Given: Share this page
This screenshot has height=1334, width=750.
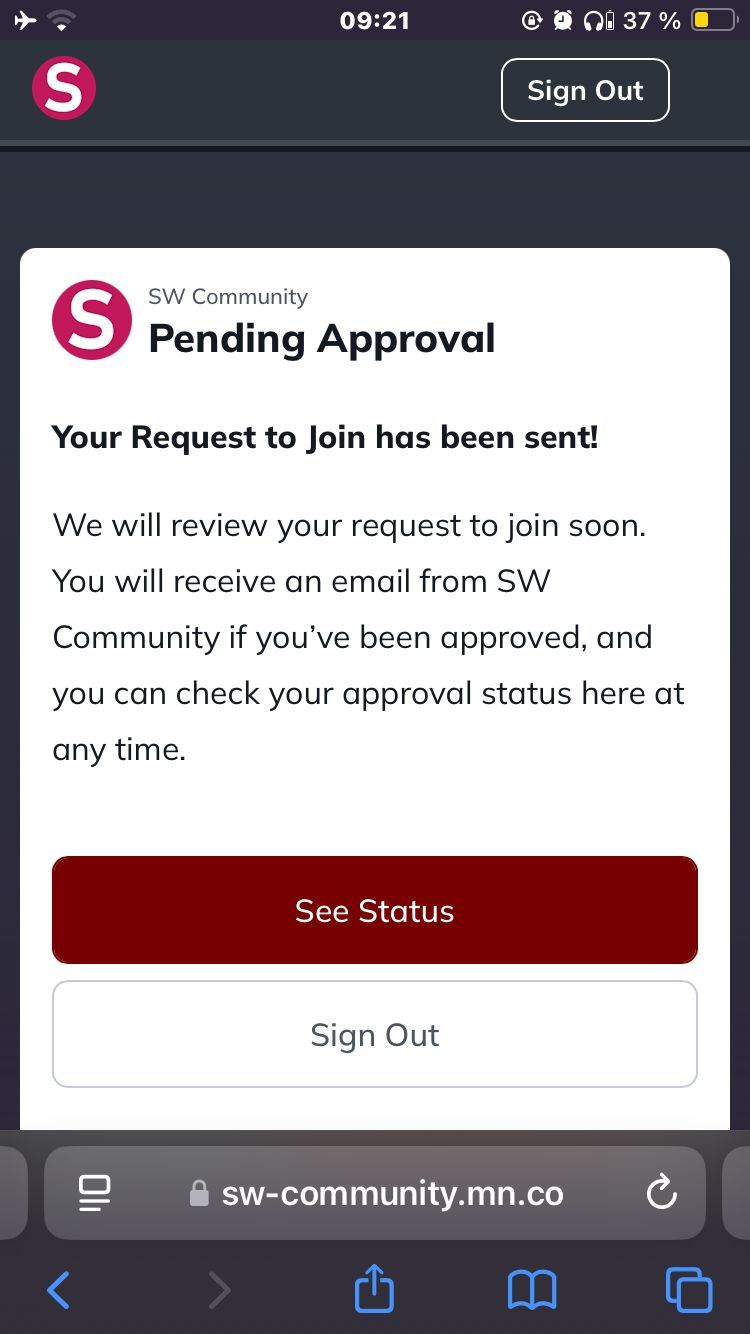Looking at the screenshot, I should [x=375, y=1288].
